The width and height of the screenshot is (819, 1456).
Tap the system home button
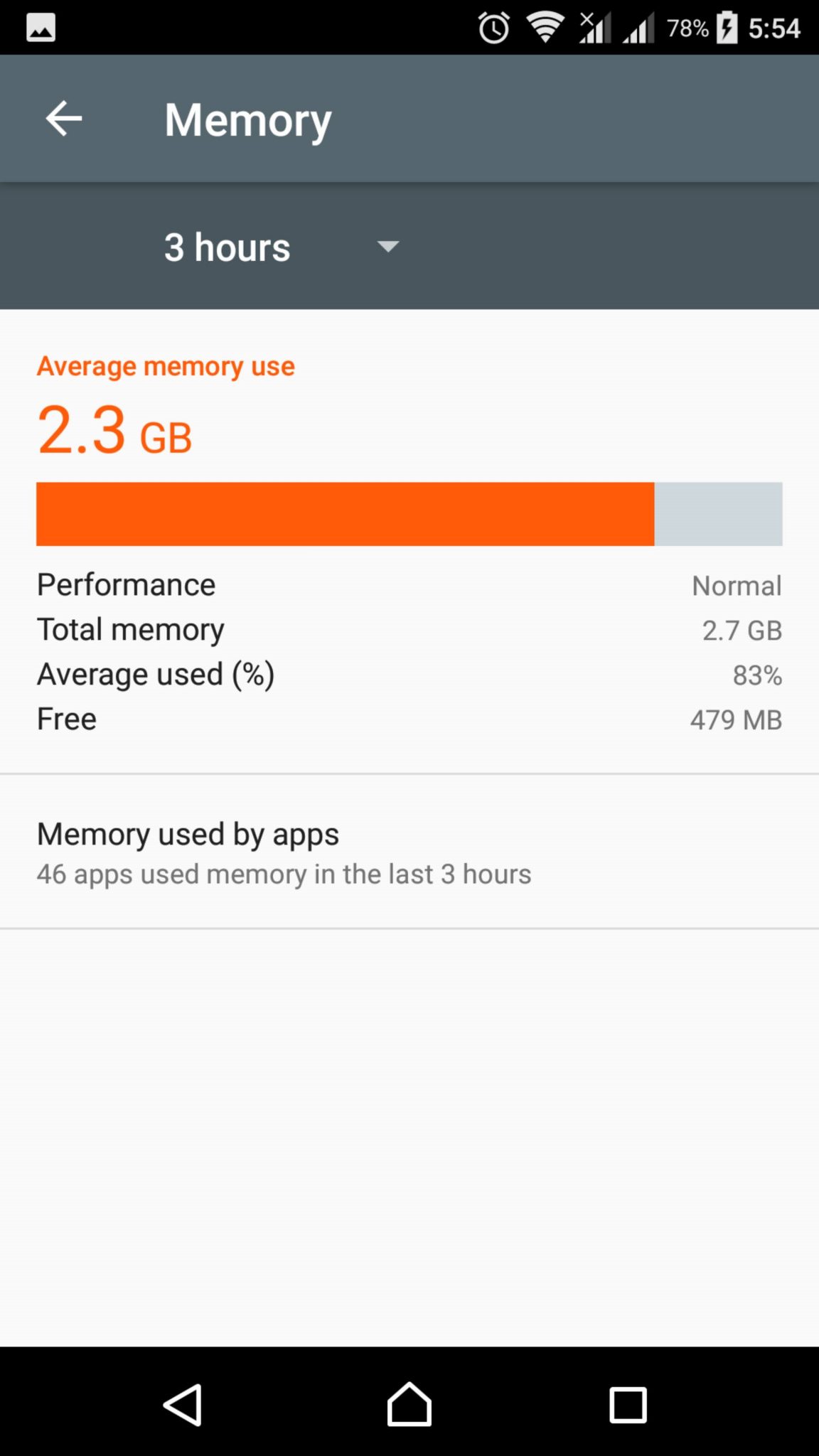409,1404
